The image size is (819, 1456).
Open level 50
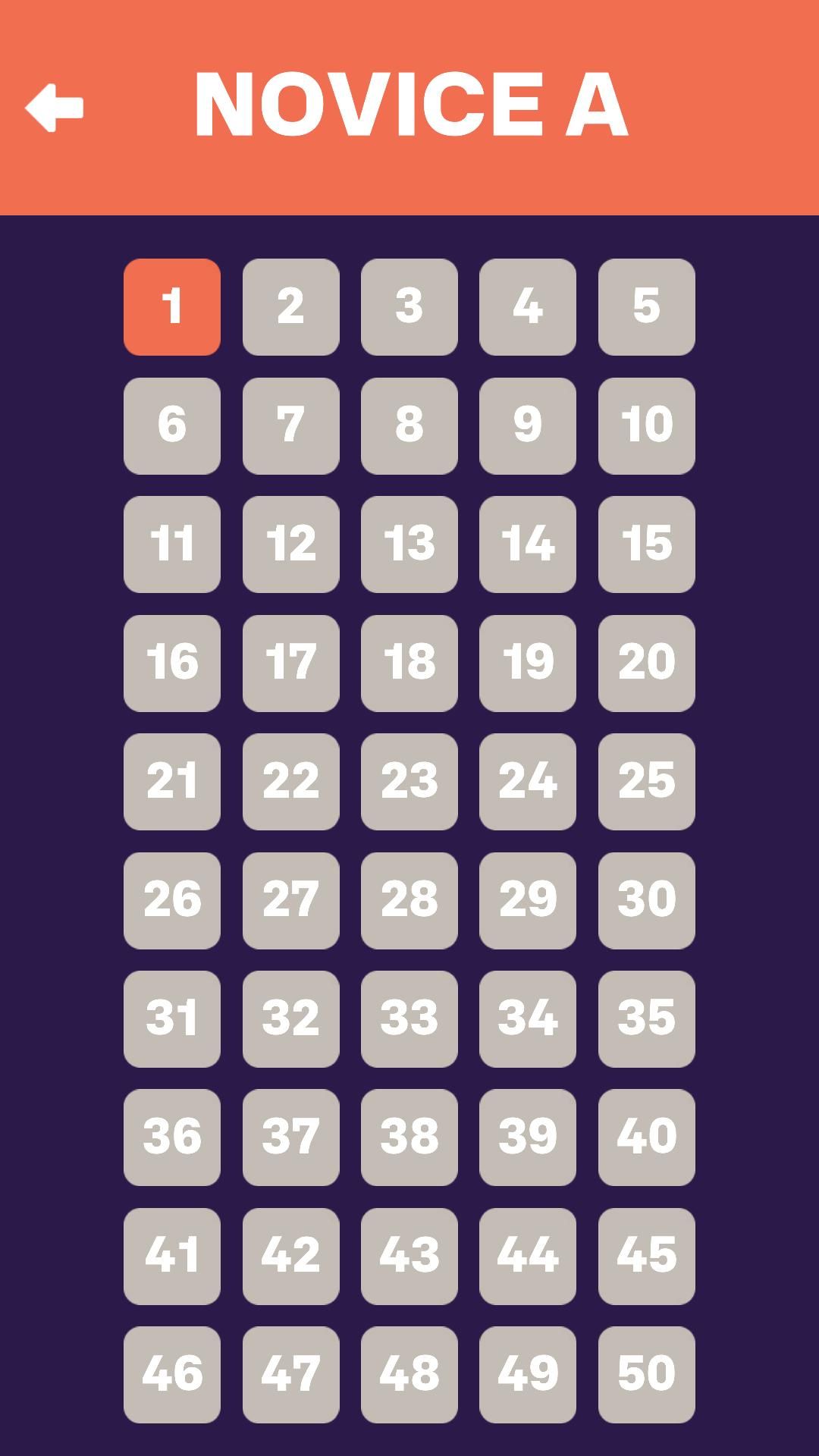[646, 1374]
